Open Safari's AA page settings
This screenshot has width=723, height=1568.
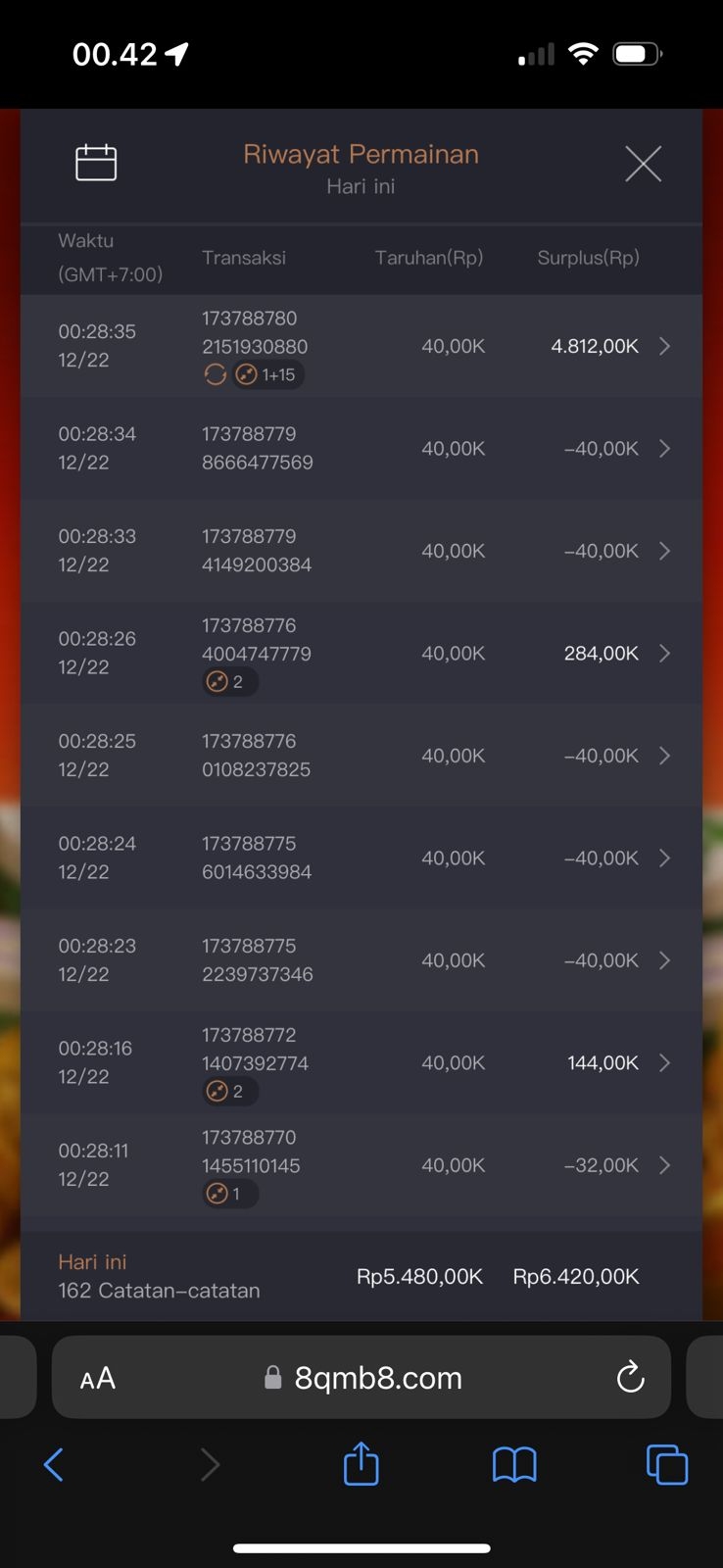tap(98, 1378)
